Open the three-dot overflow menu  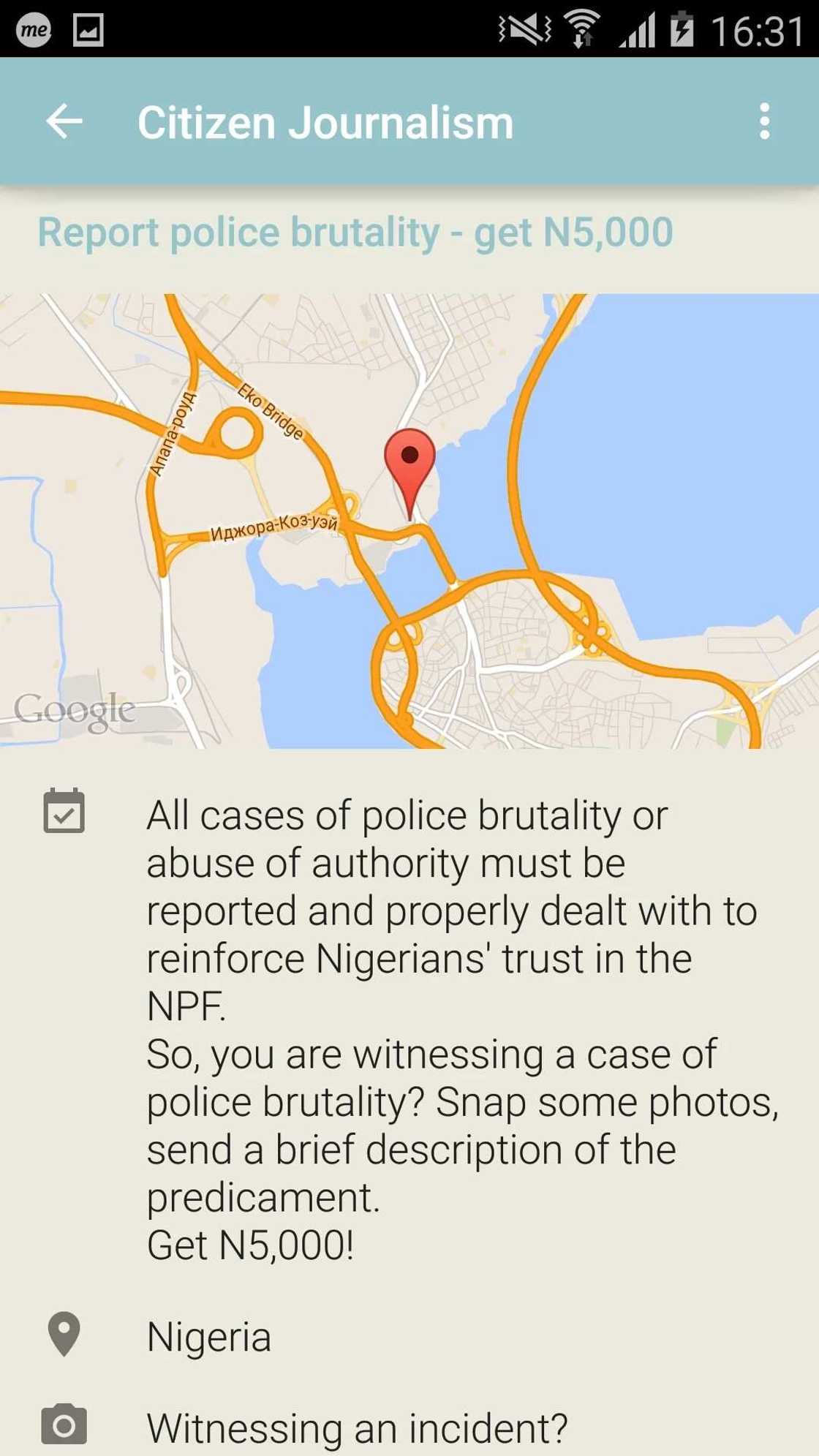click(764, 121)
